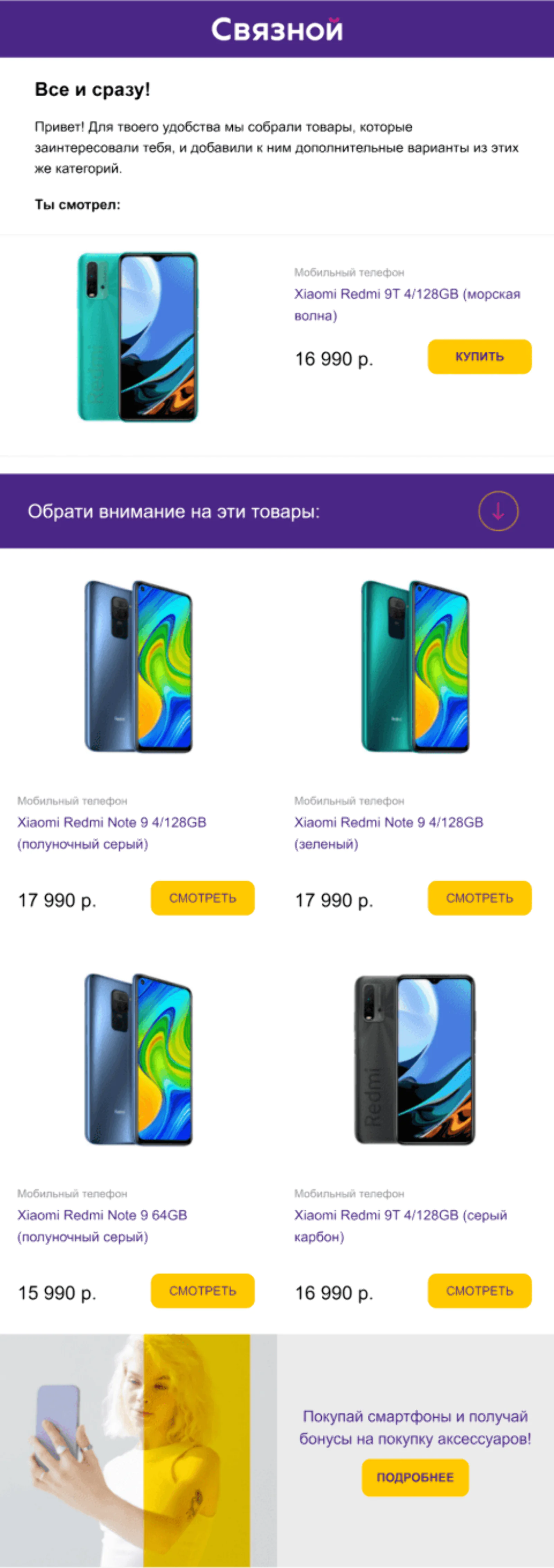Open the Связной logo in the header
Screen dimensions: 554x1568
click(x=277, y=29)
